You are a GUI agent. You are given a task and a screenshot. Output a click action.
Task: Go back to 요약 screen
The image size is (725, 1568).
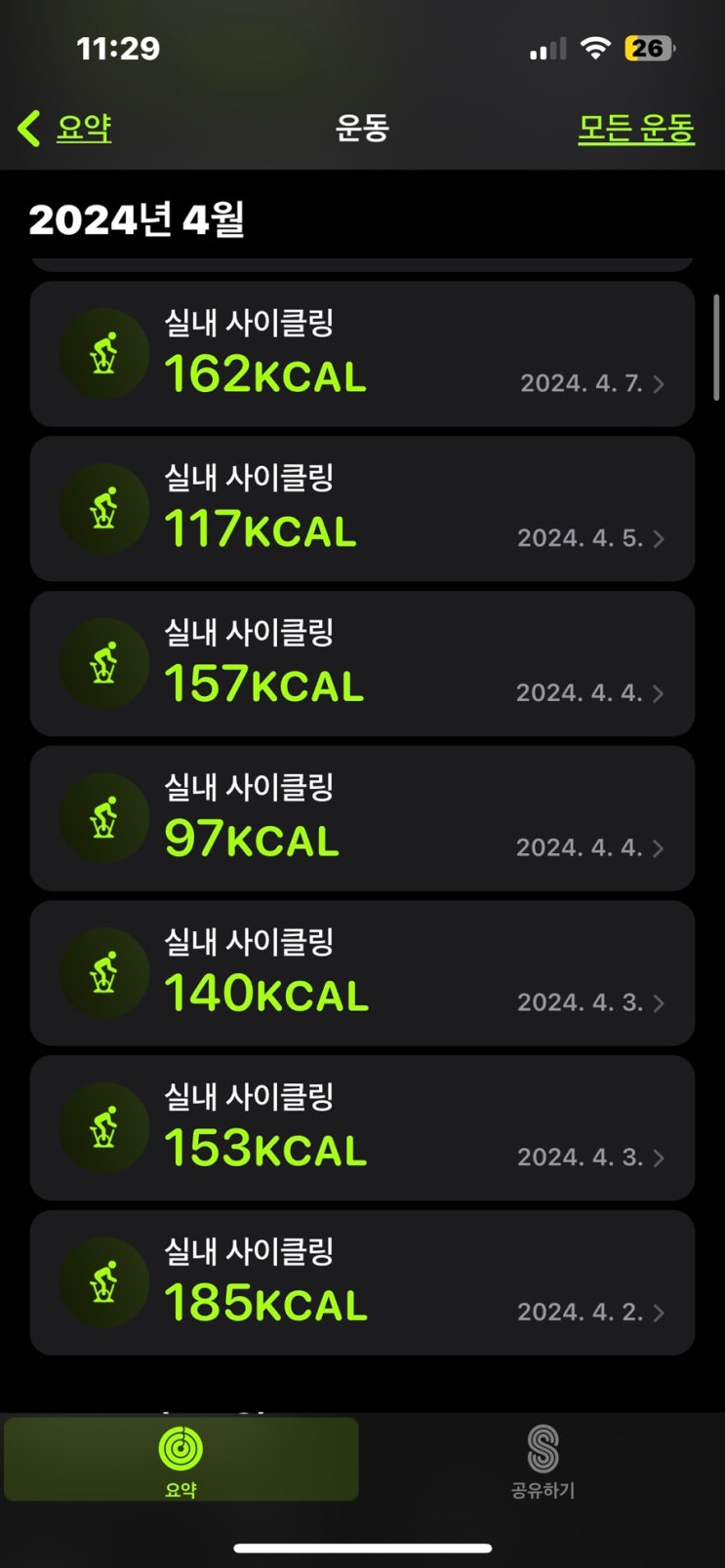pyautogui.click(x=66, y=128)
